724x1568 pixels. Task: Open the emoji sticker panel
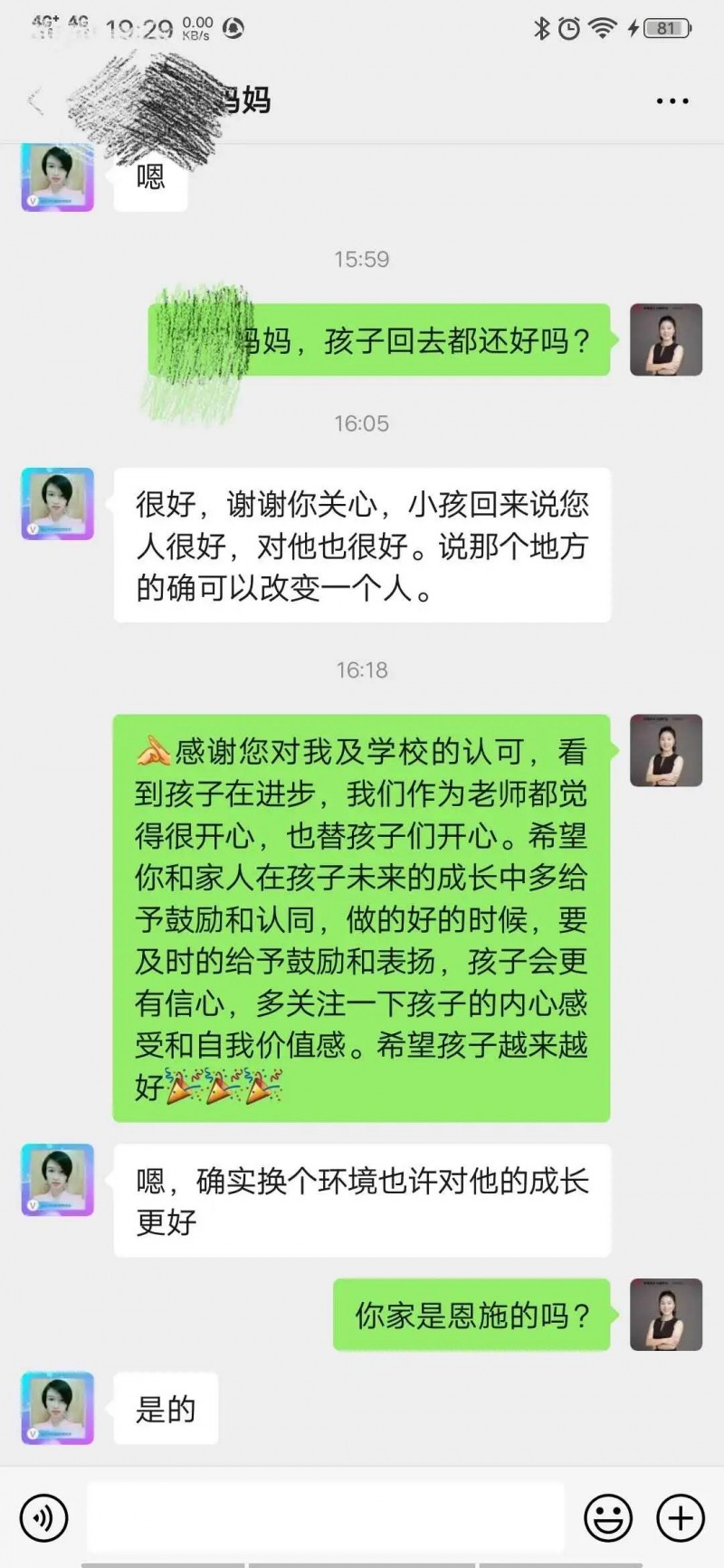coord(607,1516)
